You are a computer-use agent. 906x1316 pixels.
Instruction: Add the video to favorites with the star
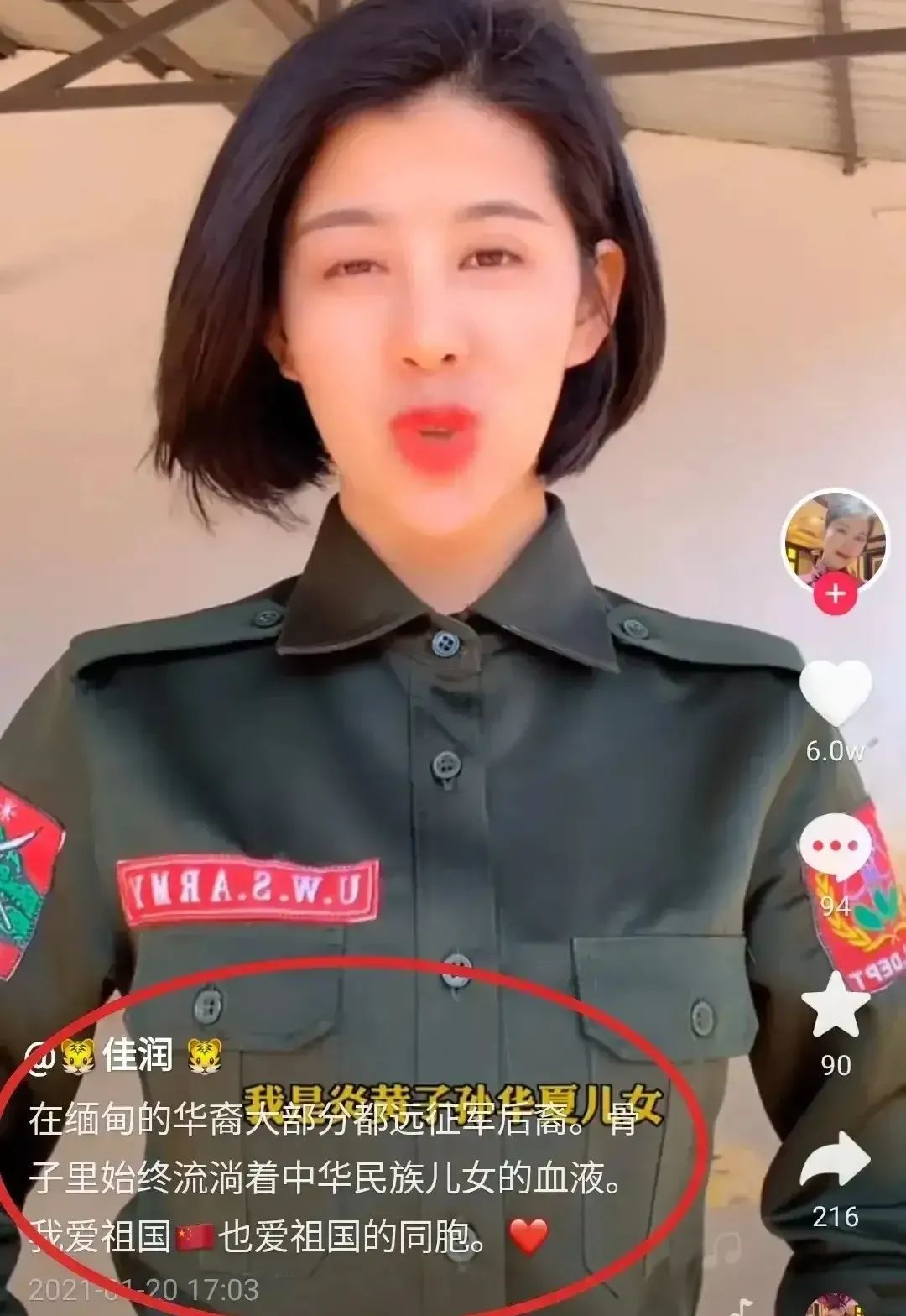pos(835,1005)
